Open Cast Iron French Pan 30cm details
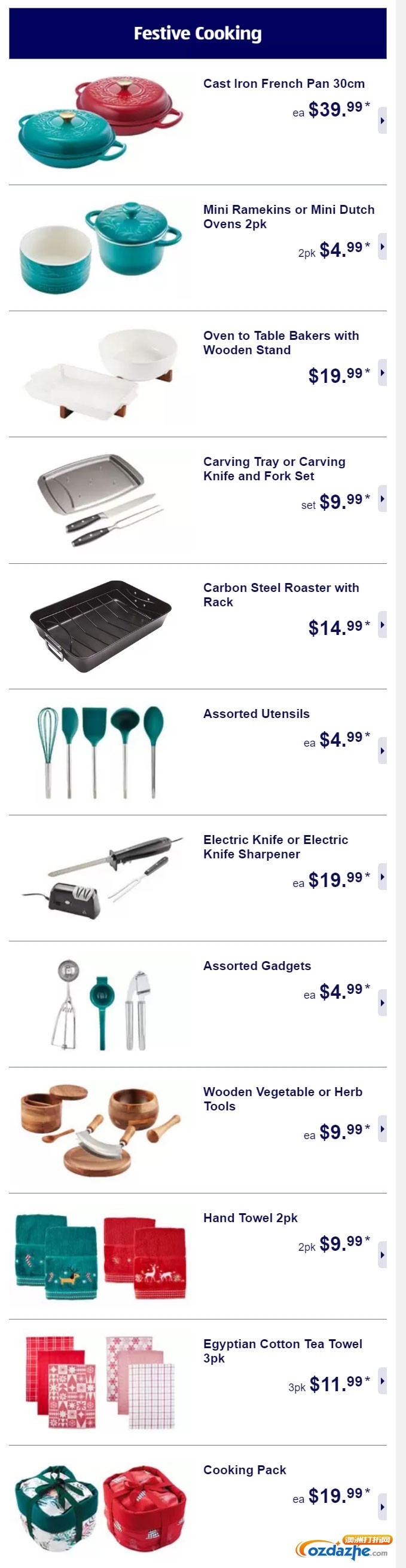The image size is (406, 1568). pyautogui.click(x=381, y=121)
